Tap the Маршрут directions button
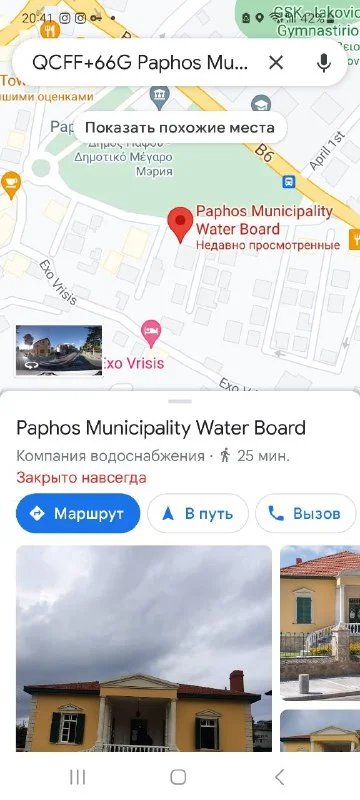The height and width of the screenshot is (800, 360). point(78,513)
